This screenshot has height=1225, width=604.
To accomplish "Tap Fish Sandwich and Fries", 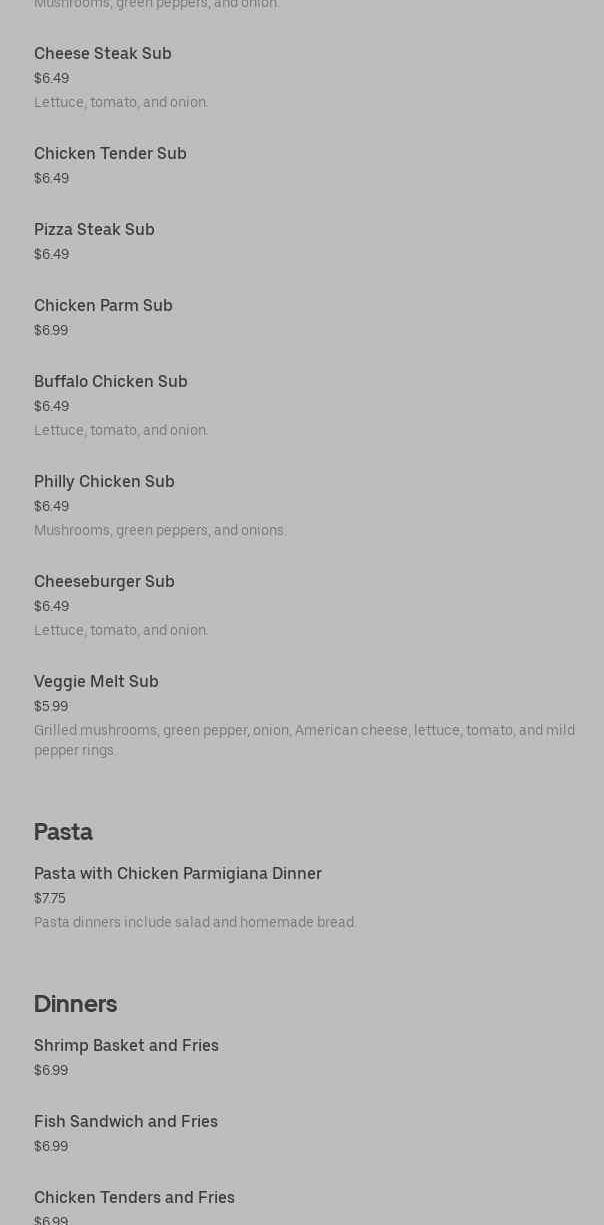I will click(126, 1122).
